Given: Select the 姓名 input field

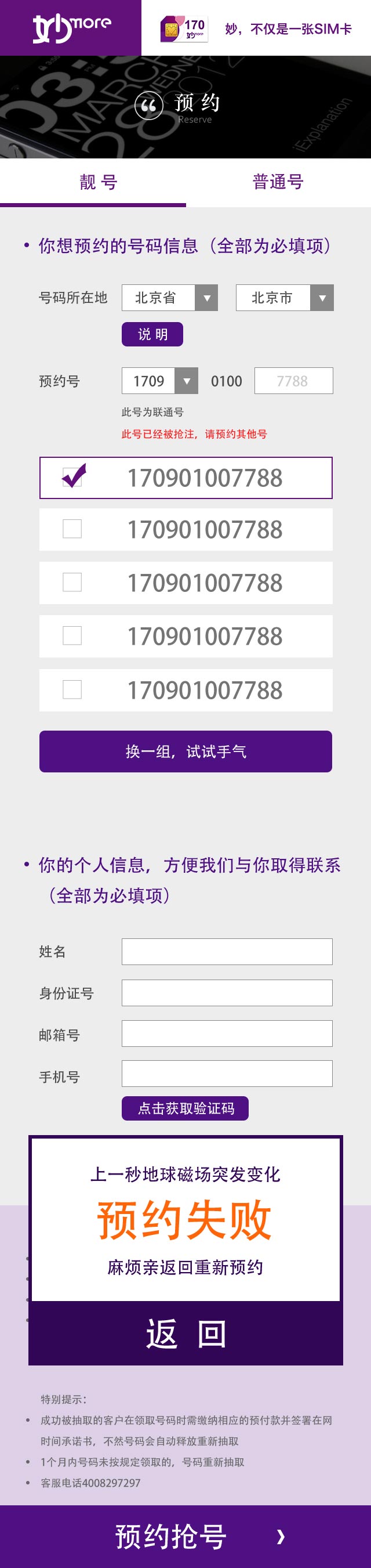Looking at the screenshot, I should coord(227,951).
